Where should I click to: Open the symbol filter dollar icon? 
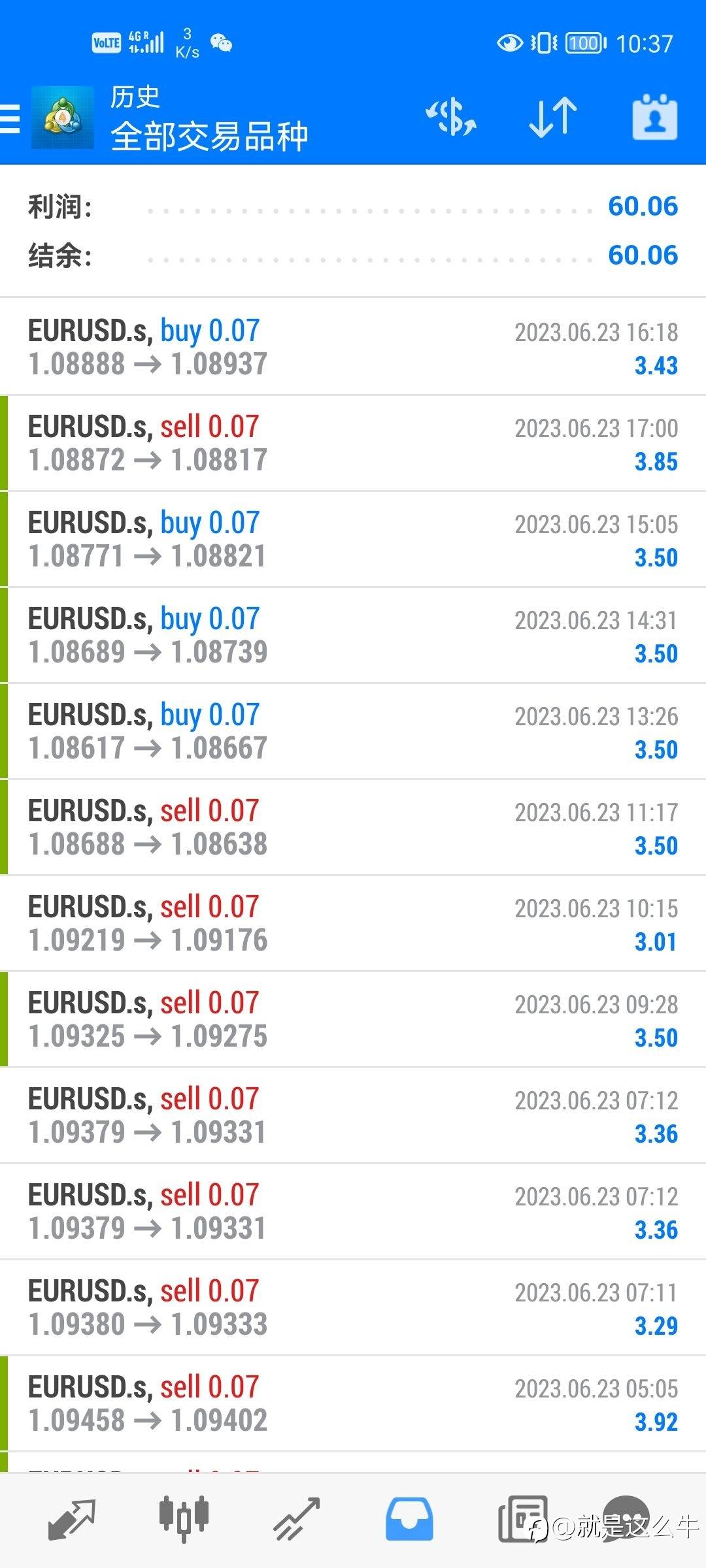click(451, 118)
